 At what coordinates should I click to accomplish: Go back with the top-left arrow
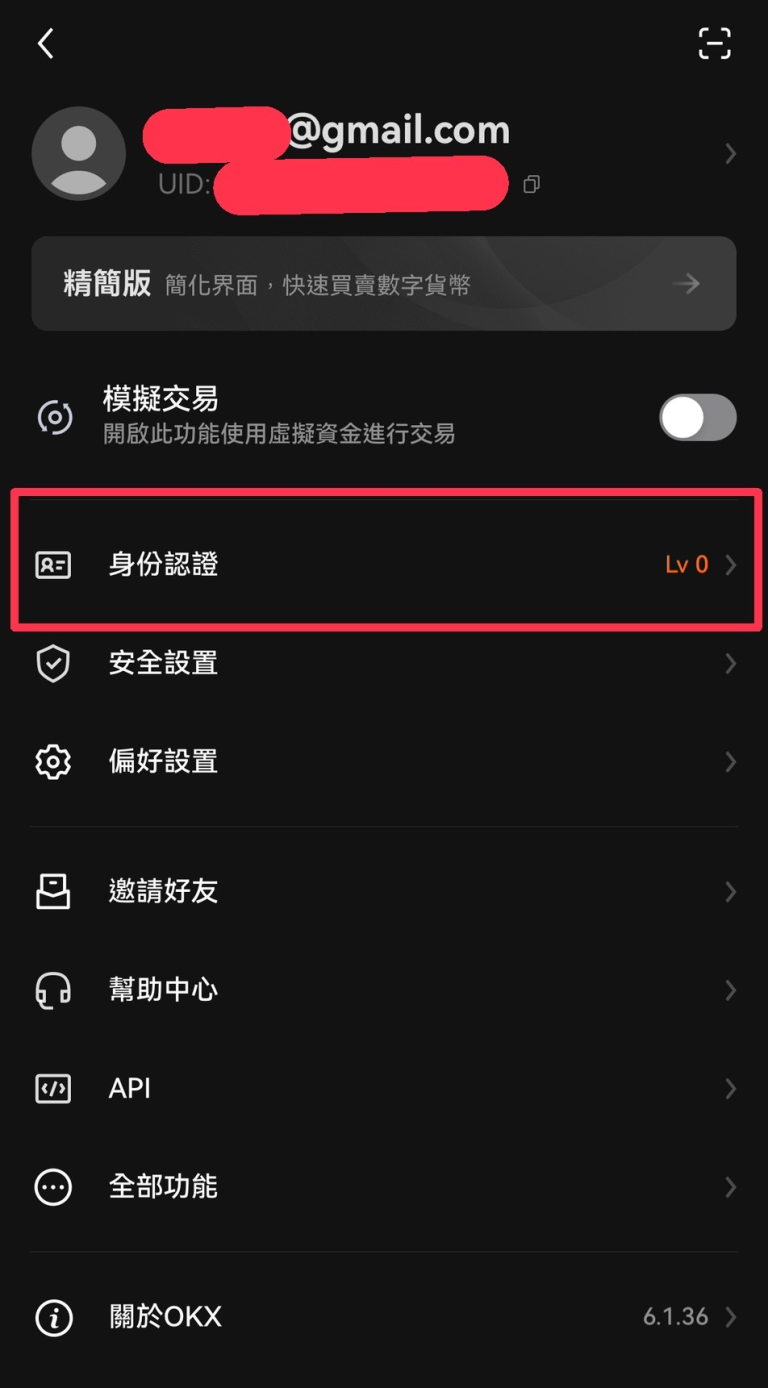[45, 43]
